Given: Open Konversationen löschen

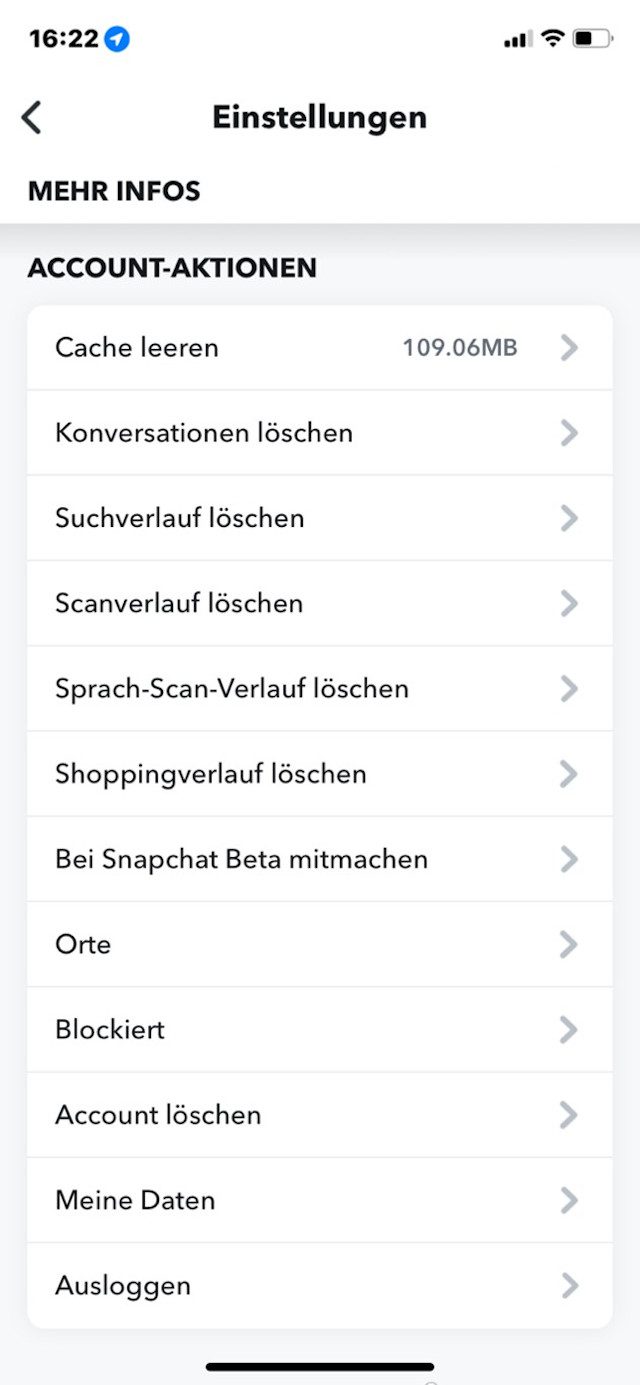Looking at the screenshot, I should click(320, 433).
